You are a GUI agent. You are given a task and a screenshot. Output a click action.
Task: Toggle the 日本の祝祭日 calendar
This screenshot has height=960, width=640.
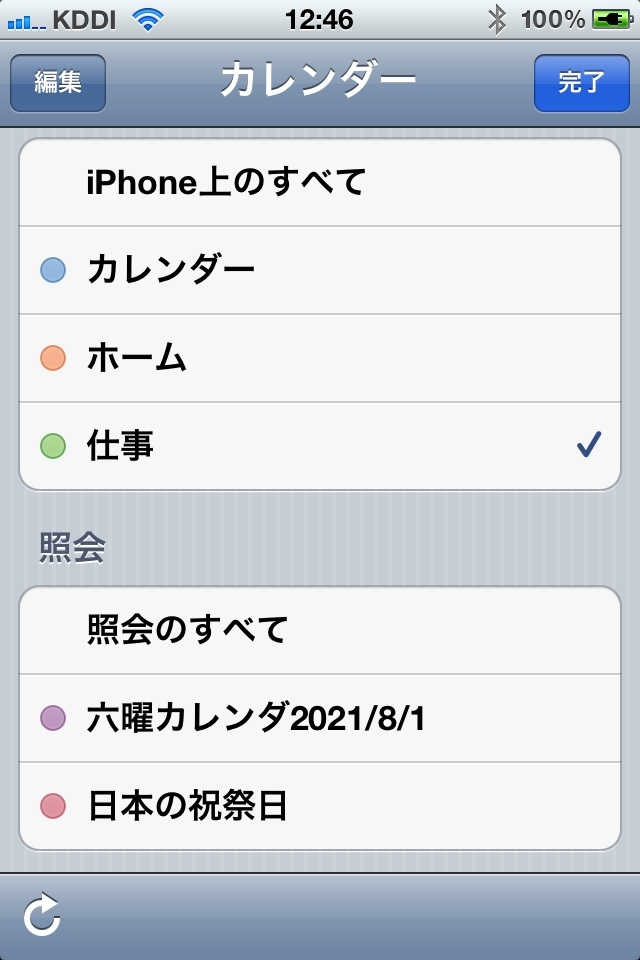(320, 806)
